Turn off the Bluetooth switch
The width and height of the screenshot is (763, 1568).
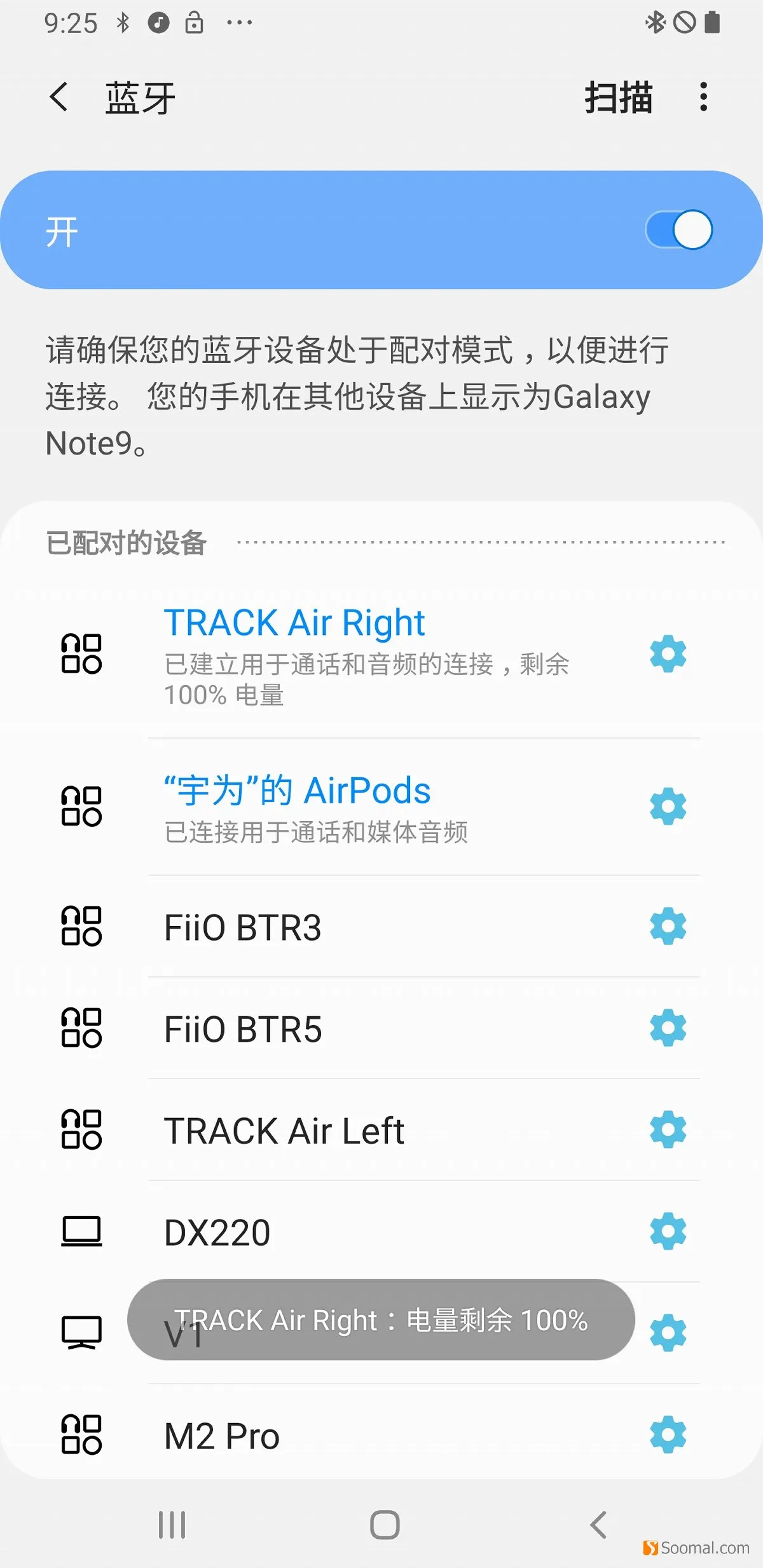pos(679,229)
